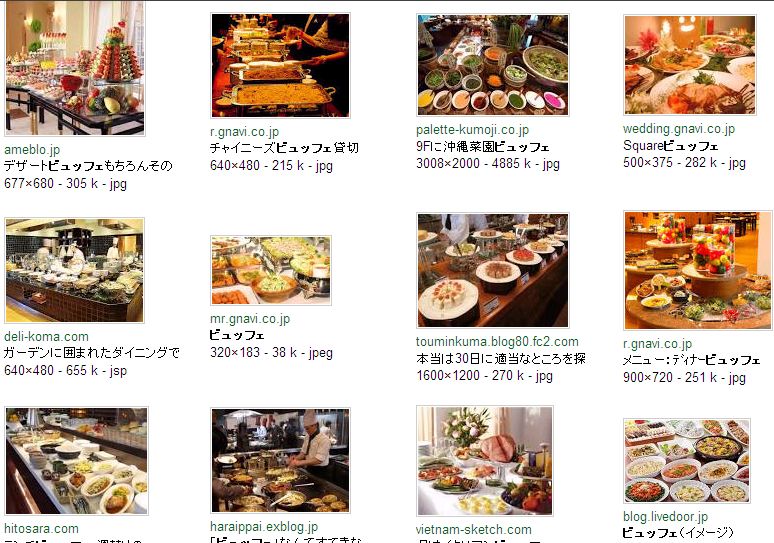Screen dimensions: 774x543
Task: Go to the wedding.gnavi.co.jp source link
Action: (x=678, y=129)
